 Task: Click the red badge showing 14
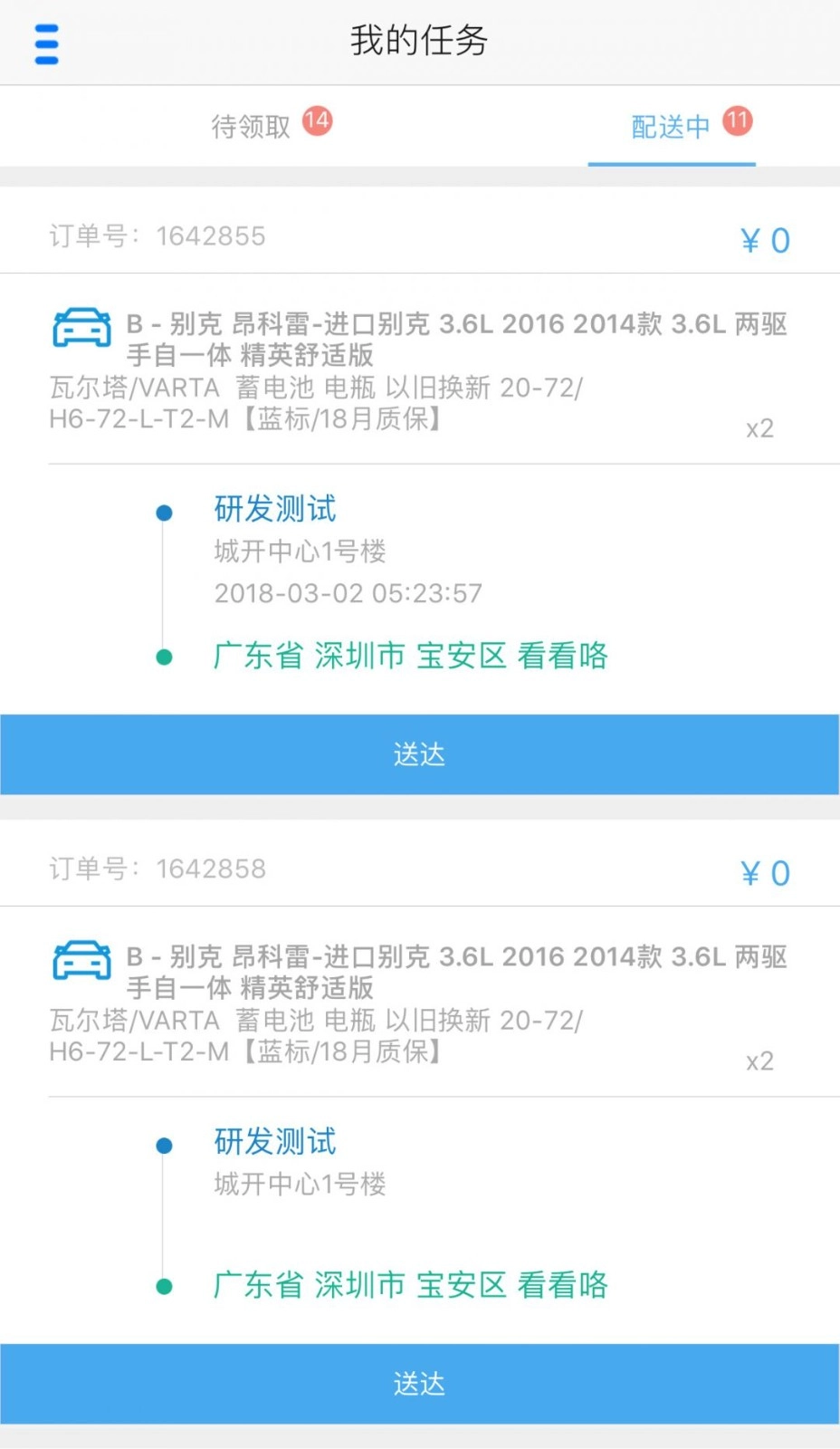pyautogui.click(x=316, y=119)
